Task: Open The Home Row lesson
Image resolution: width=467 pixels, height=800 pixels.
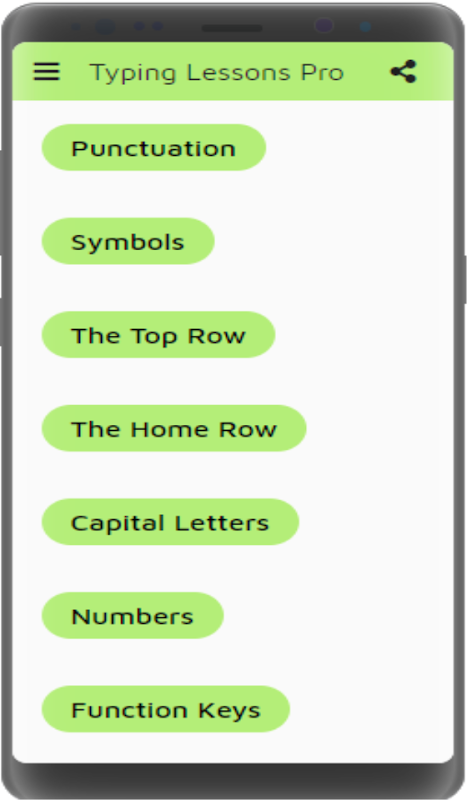Action: (x=174, y=429)
